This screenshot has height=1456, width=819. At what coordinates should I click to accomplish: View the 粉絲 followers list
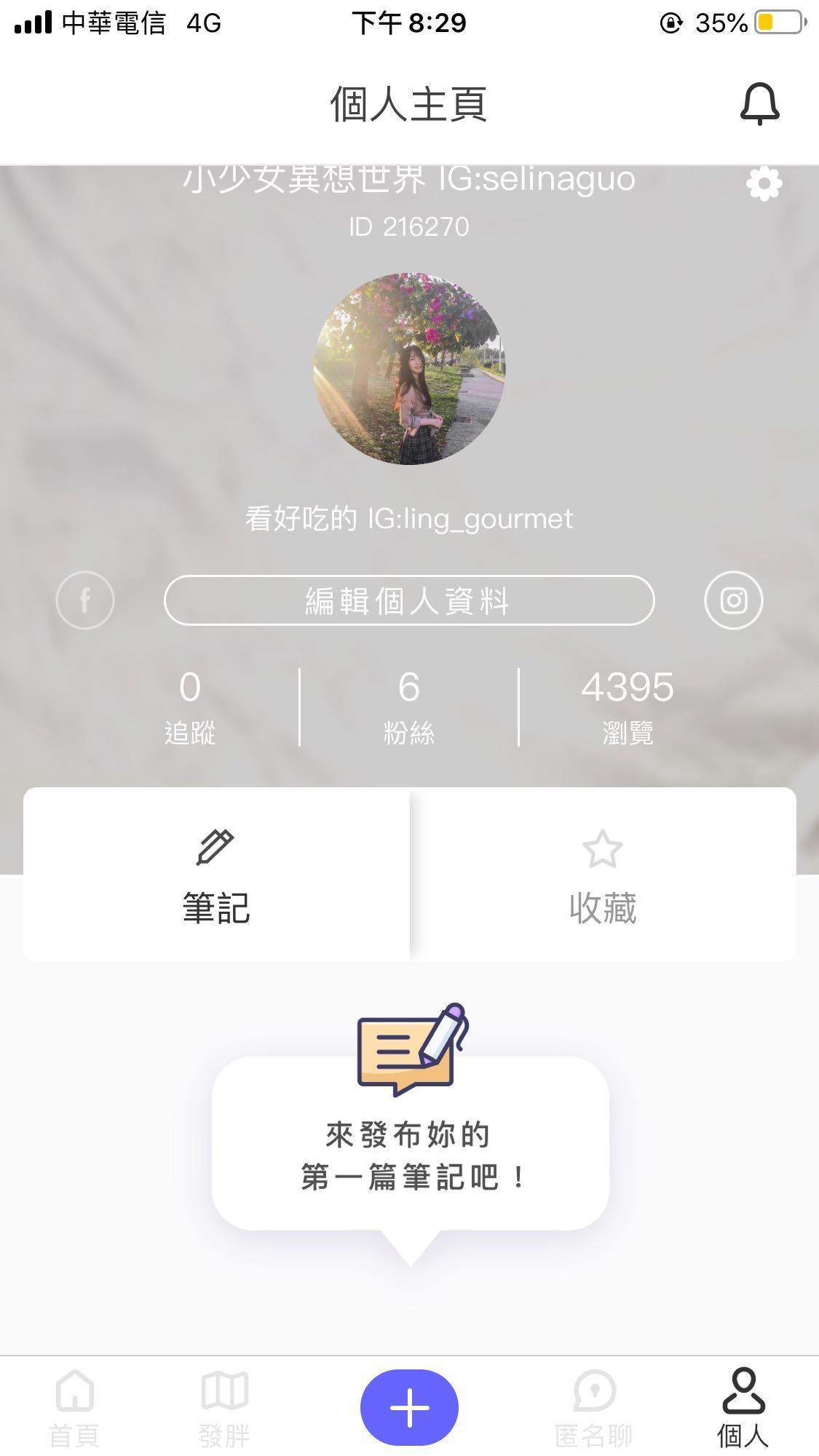tap(409, 707)
